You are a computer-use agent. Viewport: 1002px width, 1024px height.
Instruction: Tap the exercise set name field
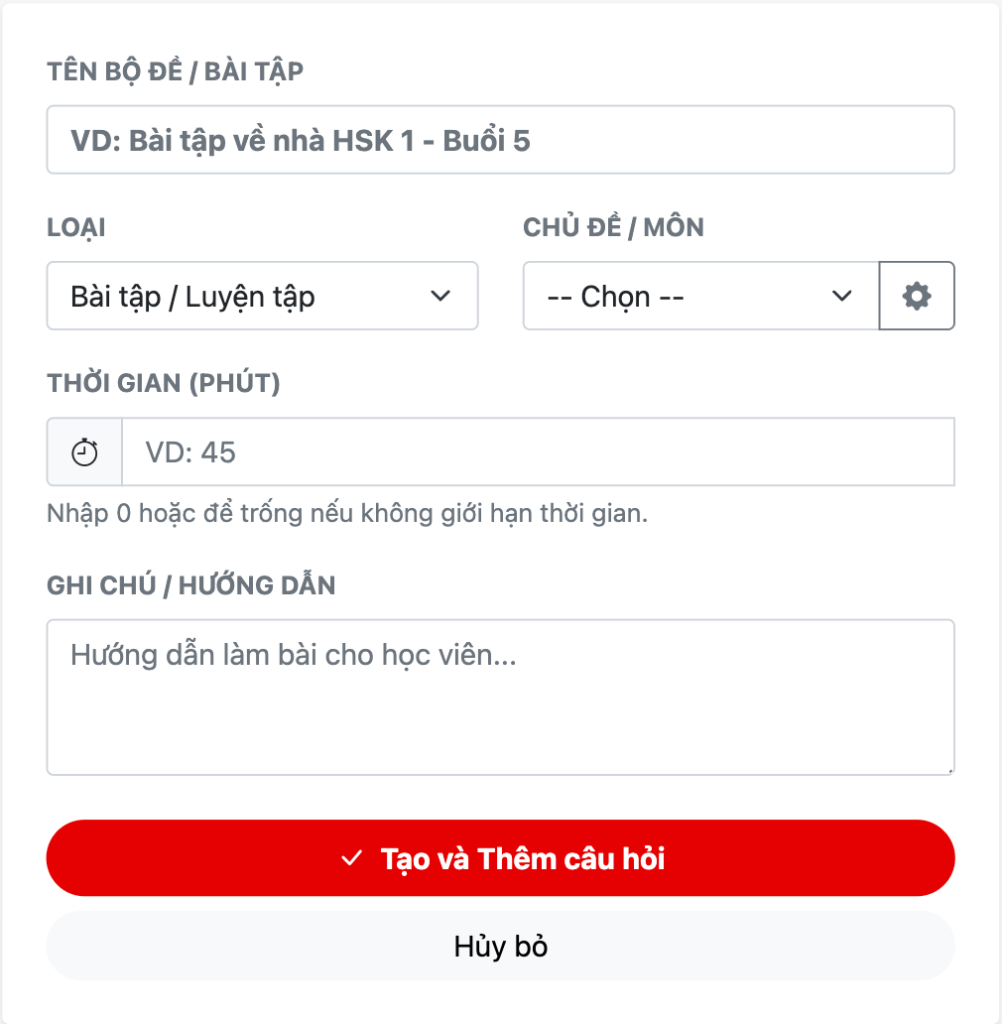tap(500, 140)
